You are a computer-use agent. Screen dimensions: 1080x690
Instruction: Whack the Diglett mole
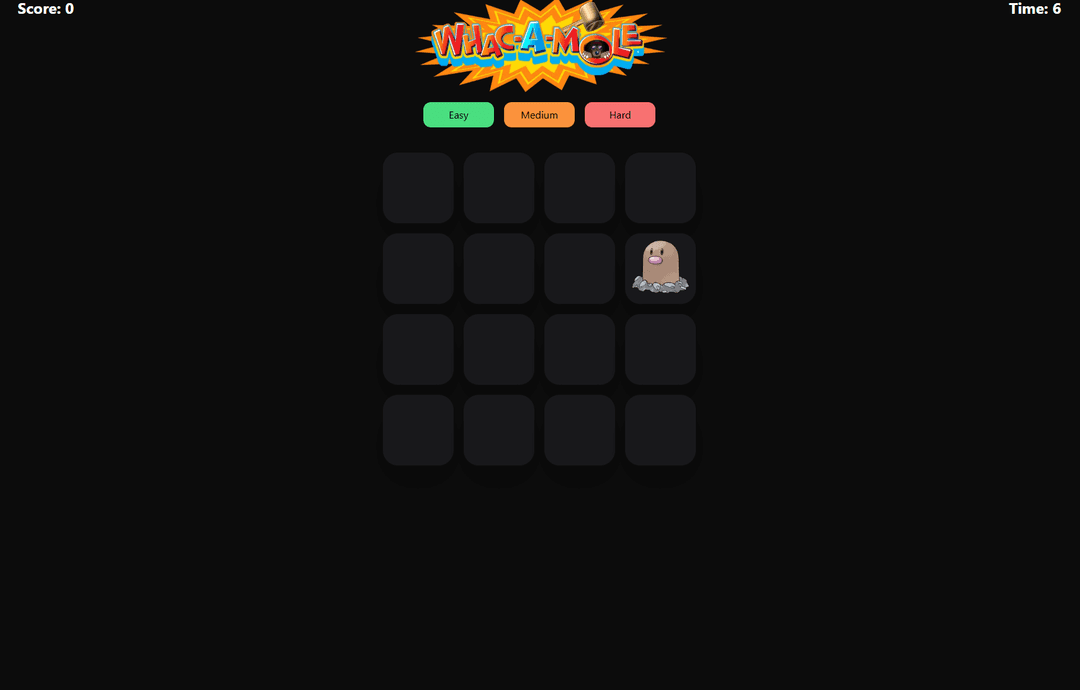pos(660,267)
